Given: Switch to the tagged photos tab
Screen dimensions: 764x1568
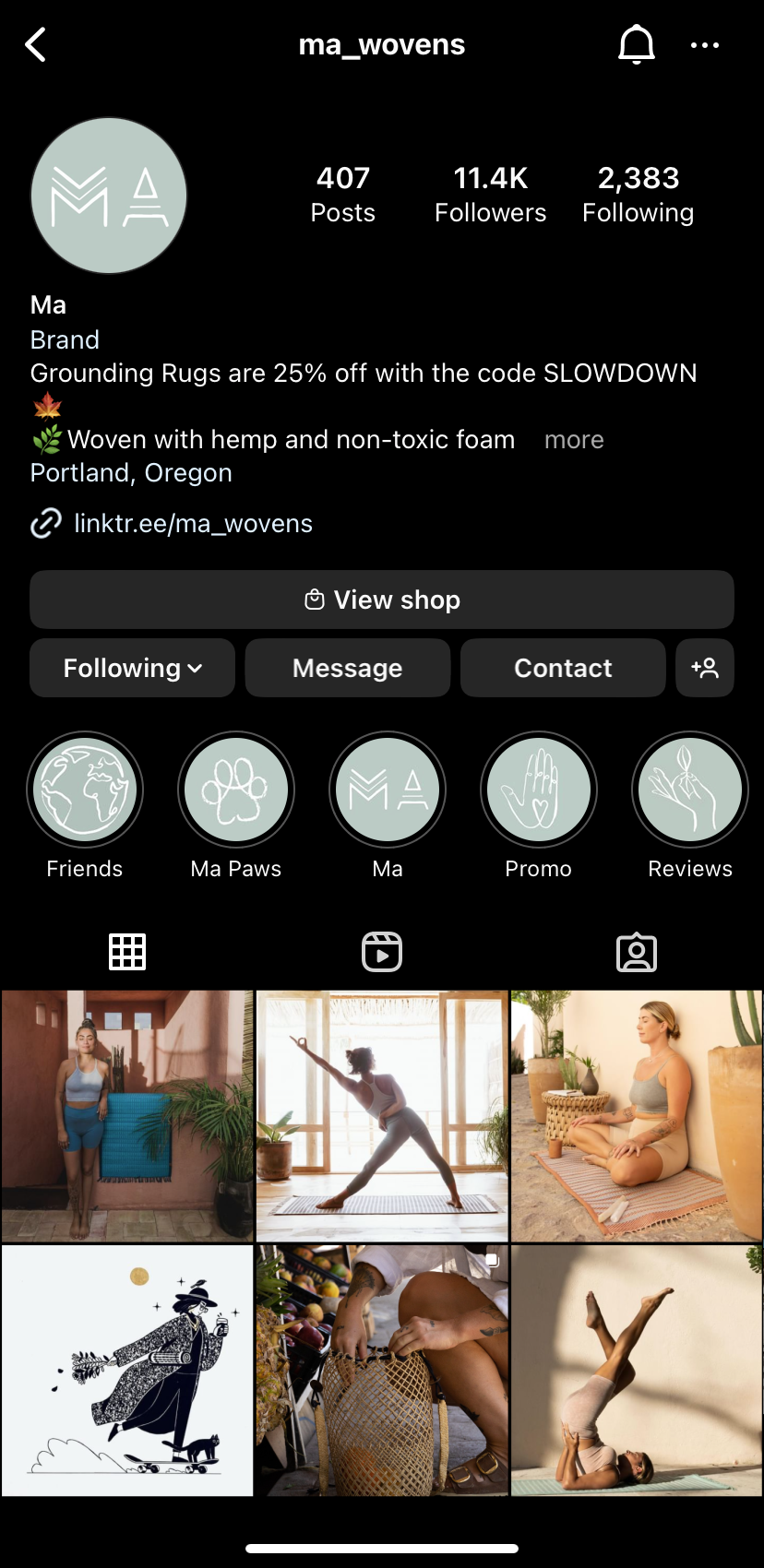Looking at the screenshot, I should click(636, 952).
